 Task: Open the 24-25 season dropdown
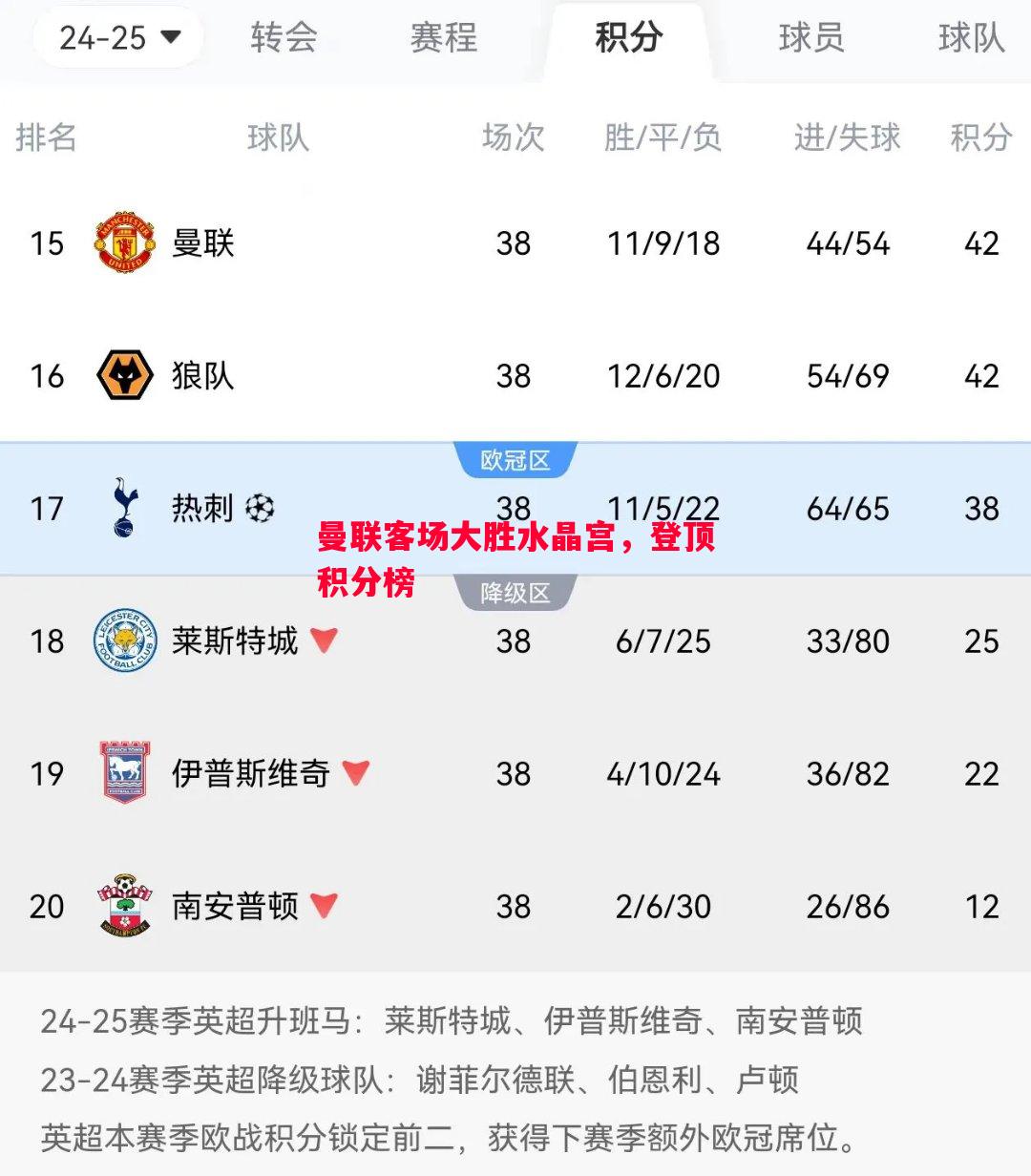(x=118, y=38)
